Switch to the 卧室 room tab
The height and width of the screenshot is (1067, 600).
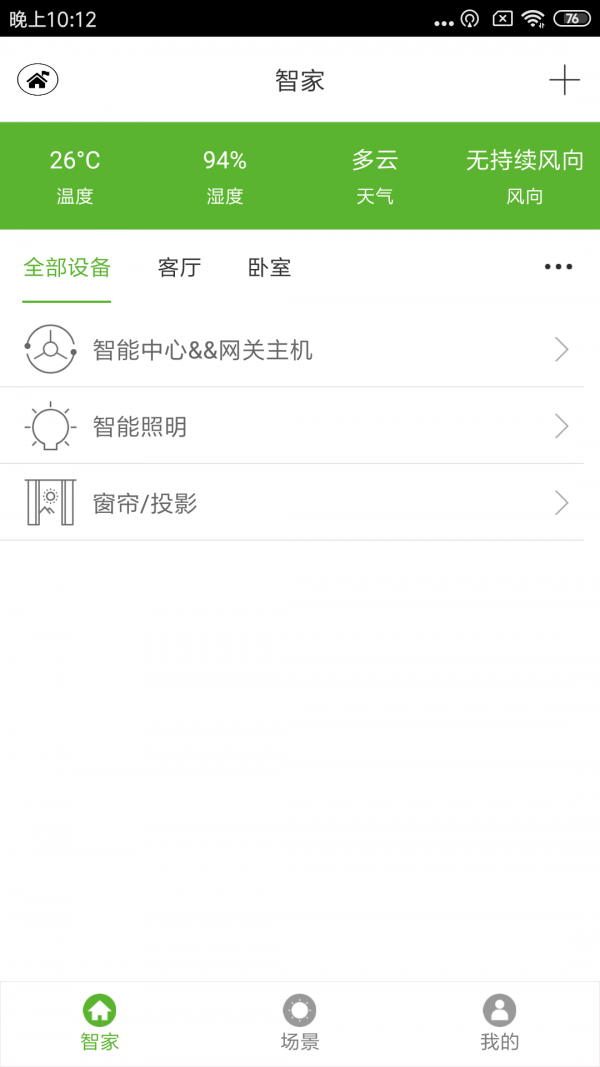[269, 267]
